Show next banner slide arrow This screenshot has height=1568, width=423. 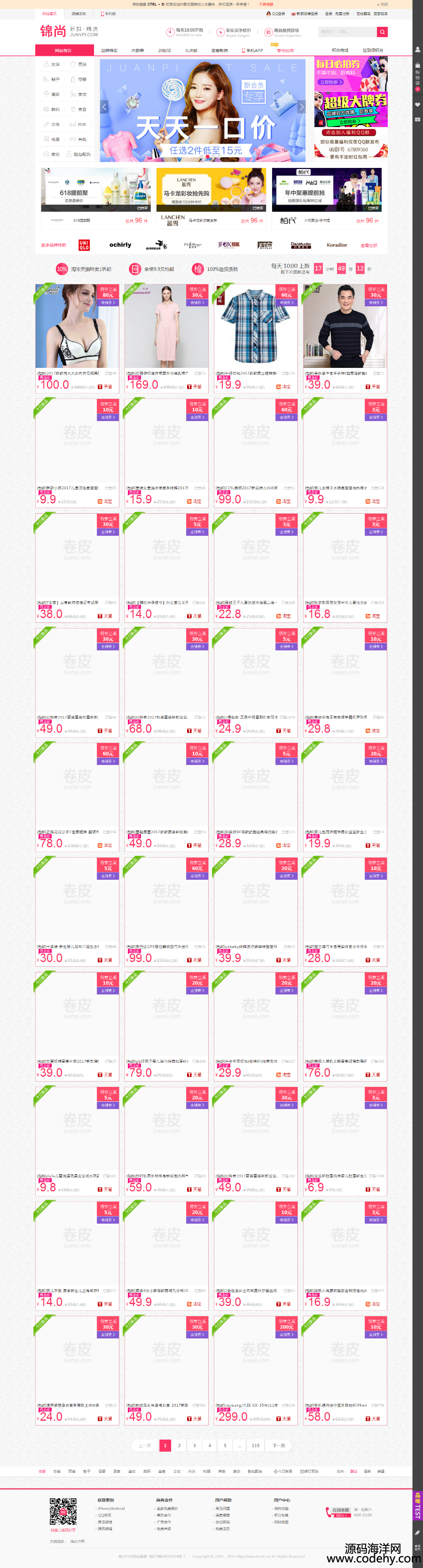(x=301, y=107)
